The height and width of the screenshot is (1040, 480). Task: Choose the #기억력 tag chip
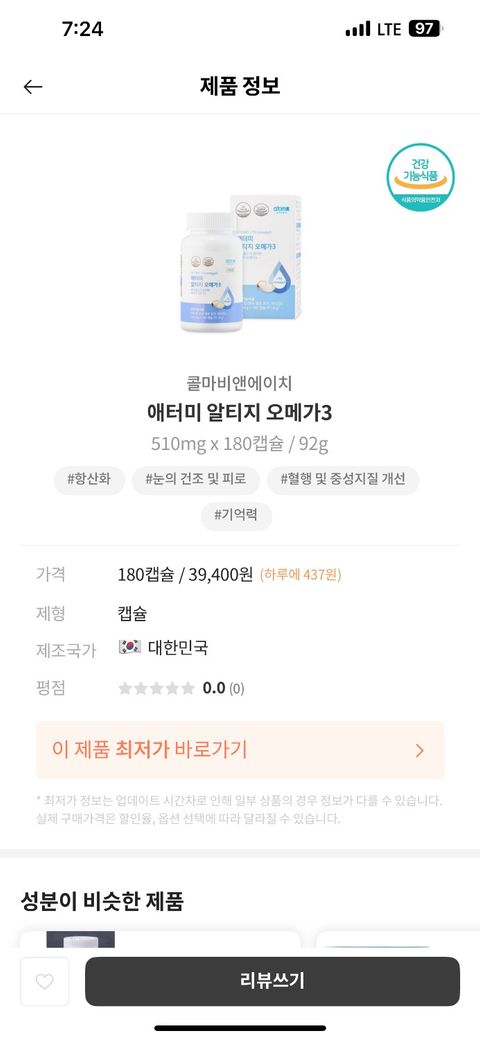tap(237, 516)
